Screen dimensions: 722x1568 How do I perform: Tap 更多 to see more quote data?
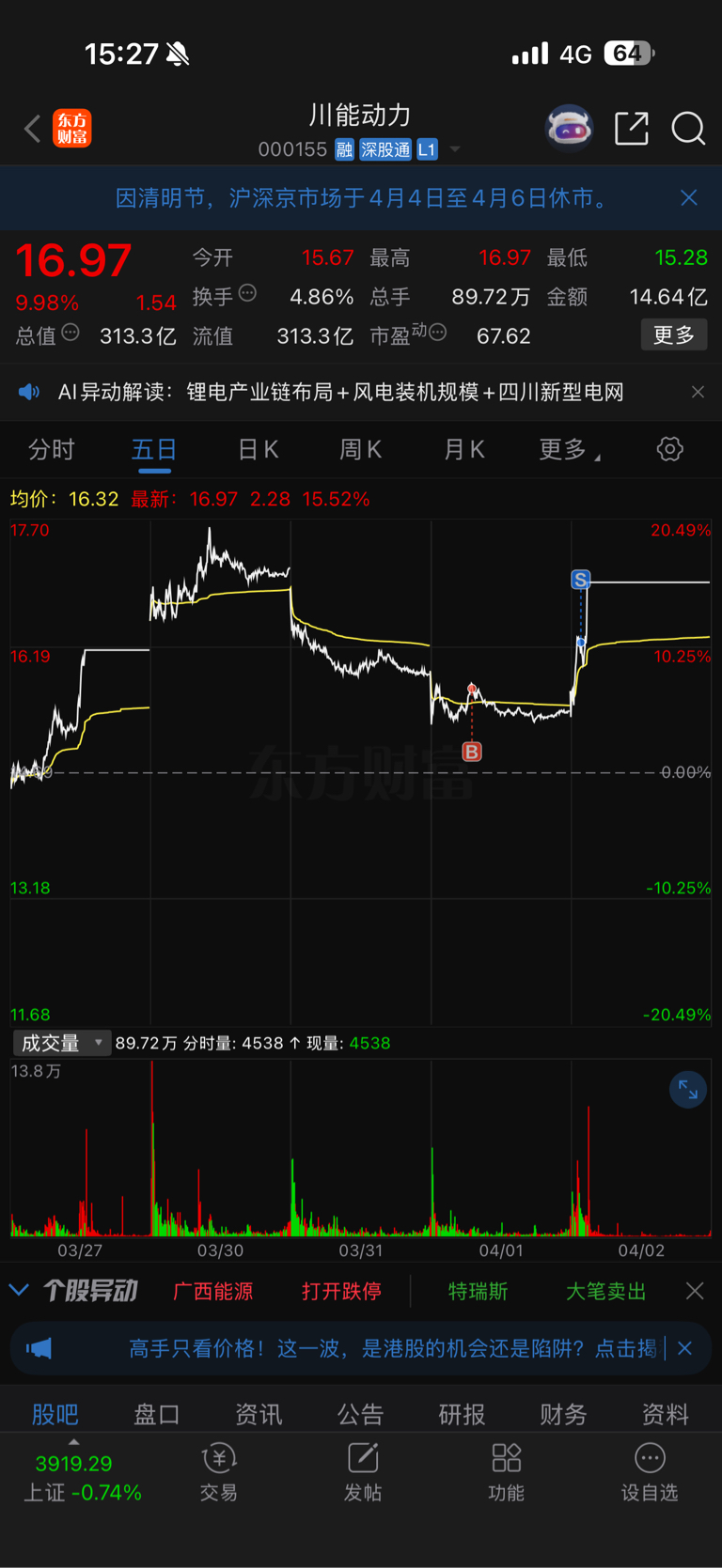[674, 334]
